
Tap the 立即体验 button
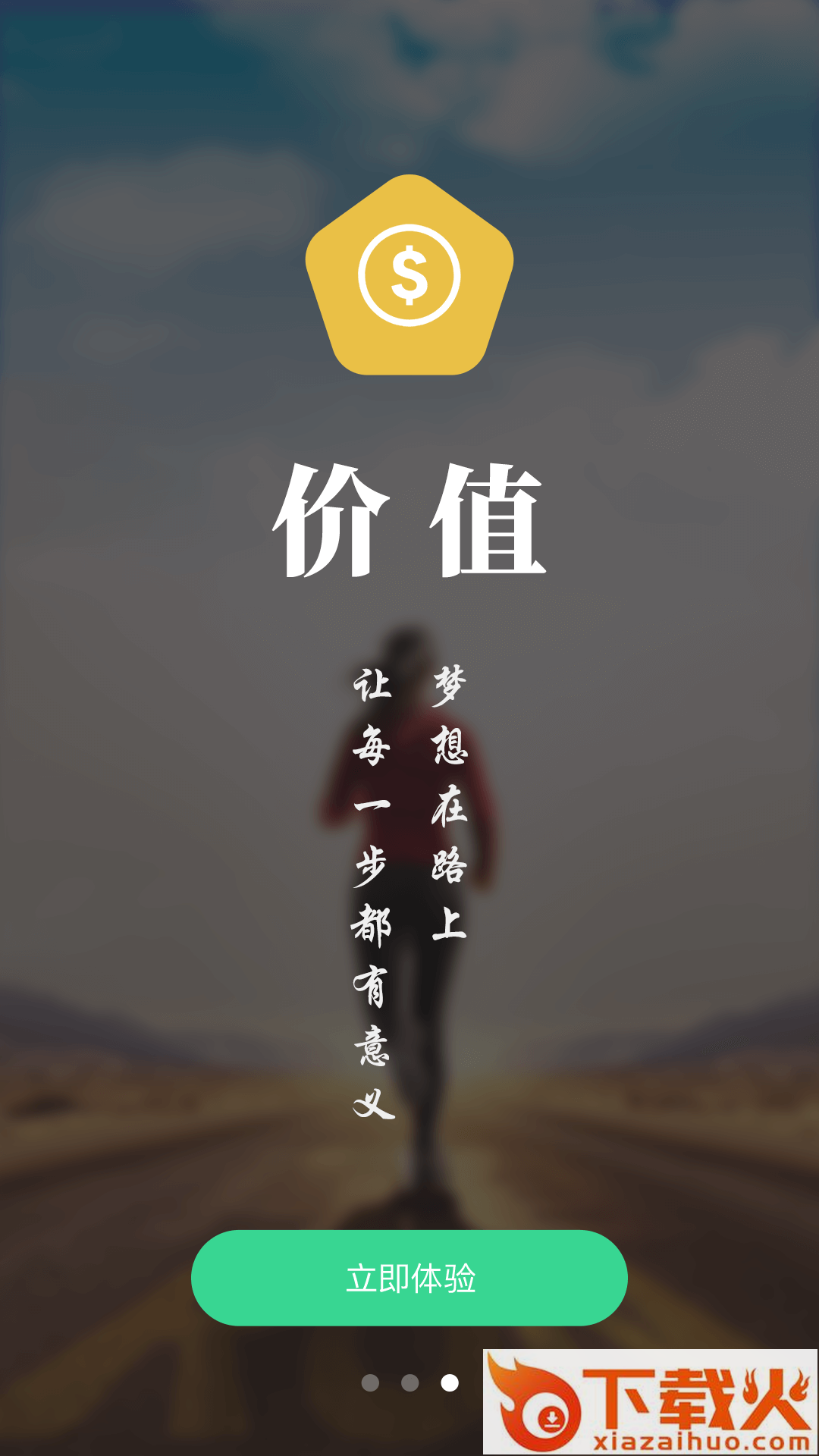(409, 1278)
